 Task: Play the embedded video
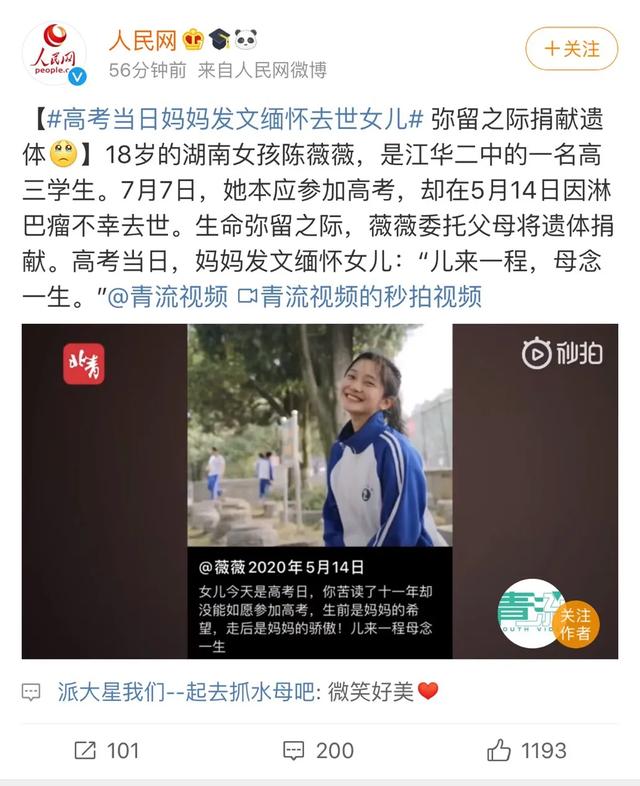point(319,491)
